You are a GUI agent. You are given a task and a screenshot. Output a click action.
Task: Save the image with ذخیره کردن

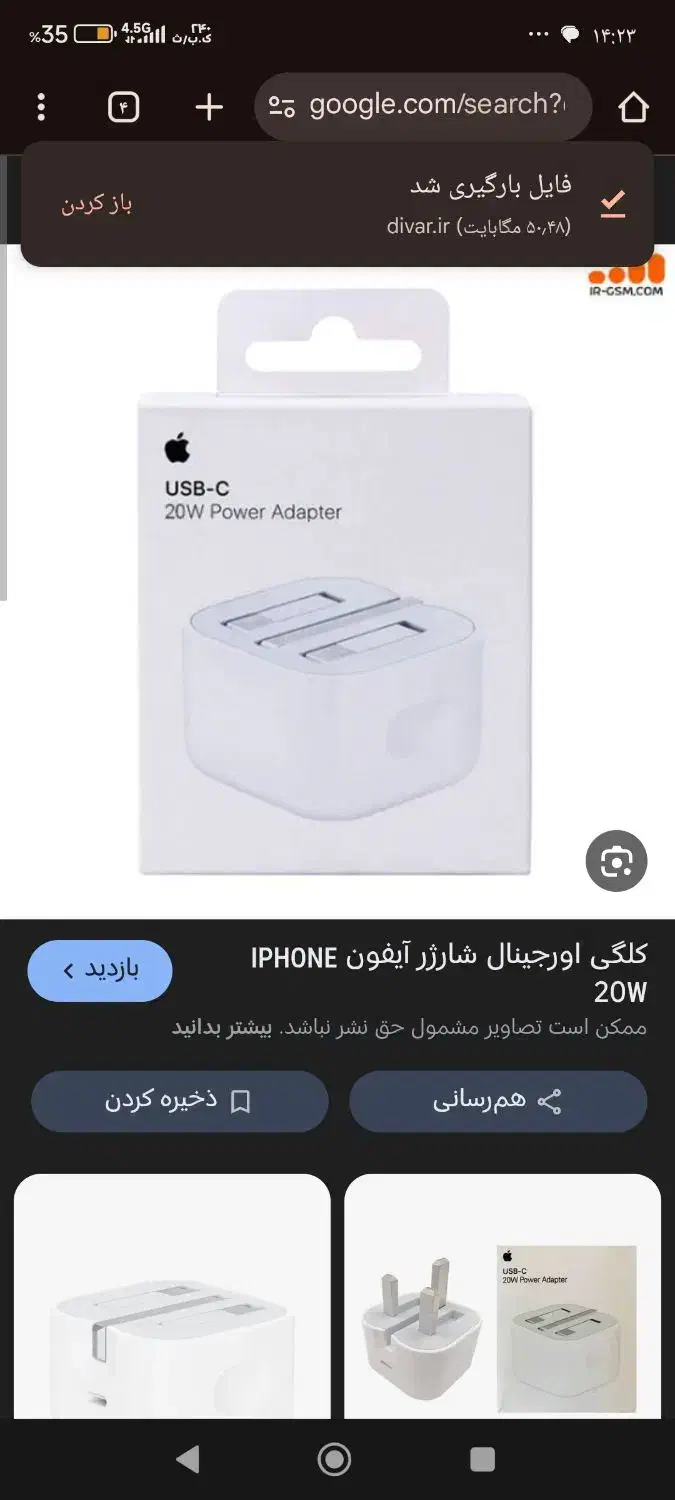coord(180,1101)
